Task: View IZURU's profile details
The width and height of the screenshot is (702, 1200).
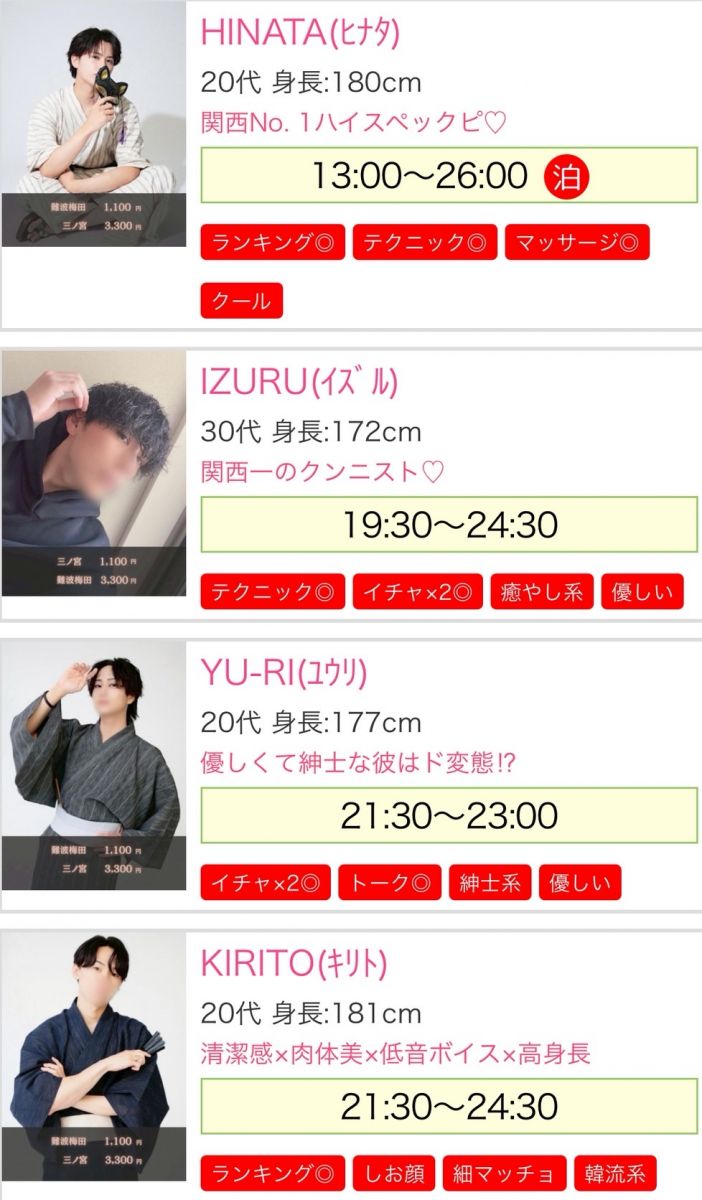Action: click(x=299, y=382)
